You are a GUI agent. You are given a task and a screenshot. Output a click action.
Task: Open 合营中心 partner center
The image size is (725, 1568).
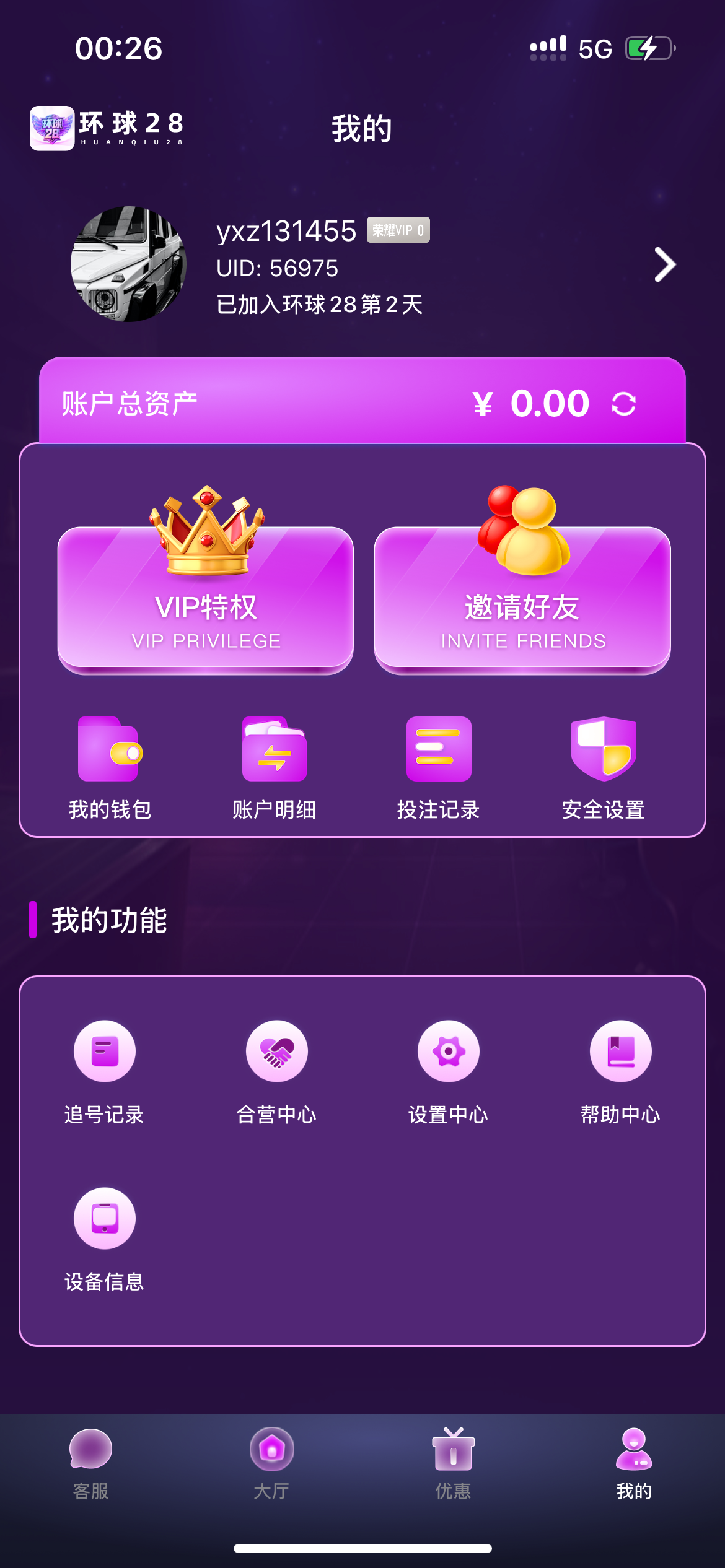(276, 1073)
